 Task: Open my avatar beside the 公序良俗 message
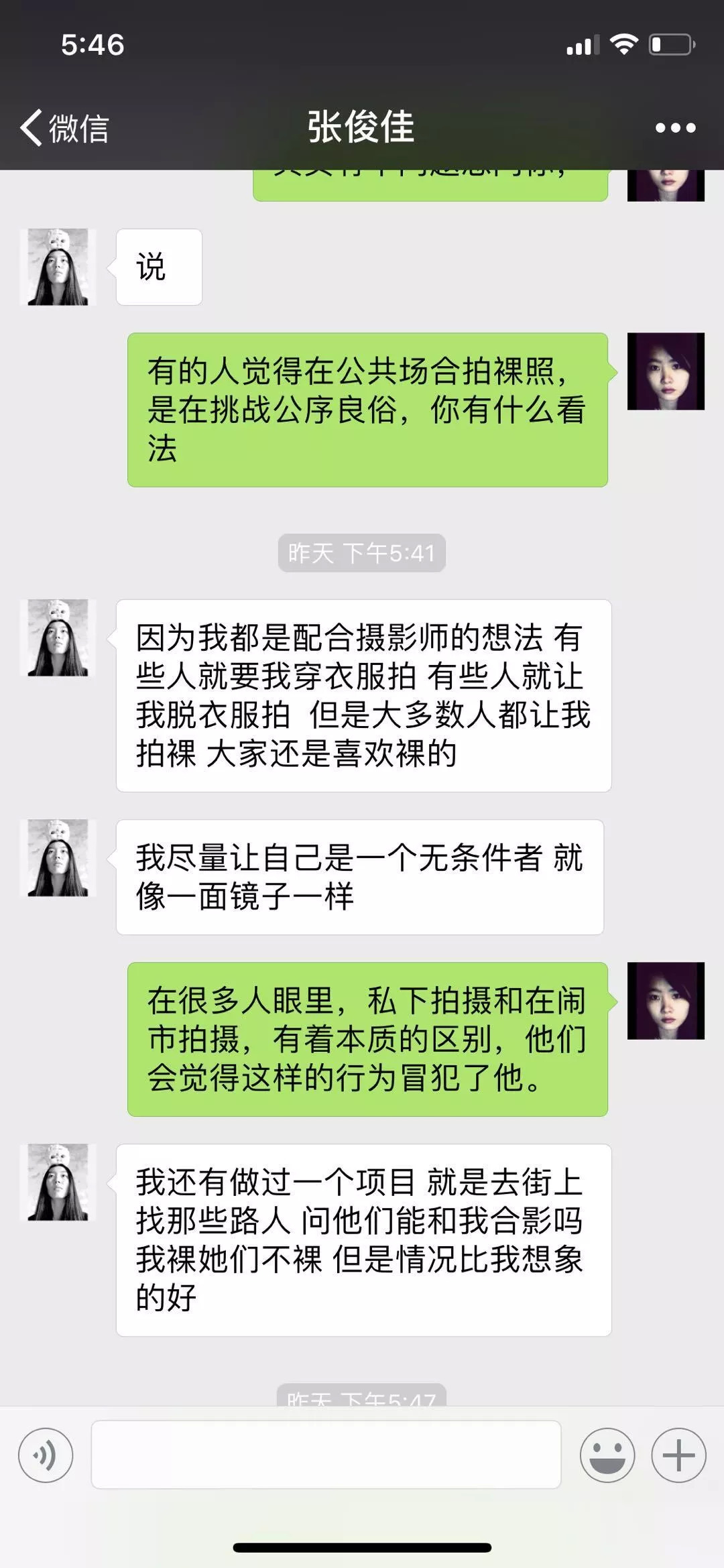665,371
